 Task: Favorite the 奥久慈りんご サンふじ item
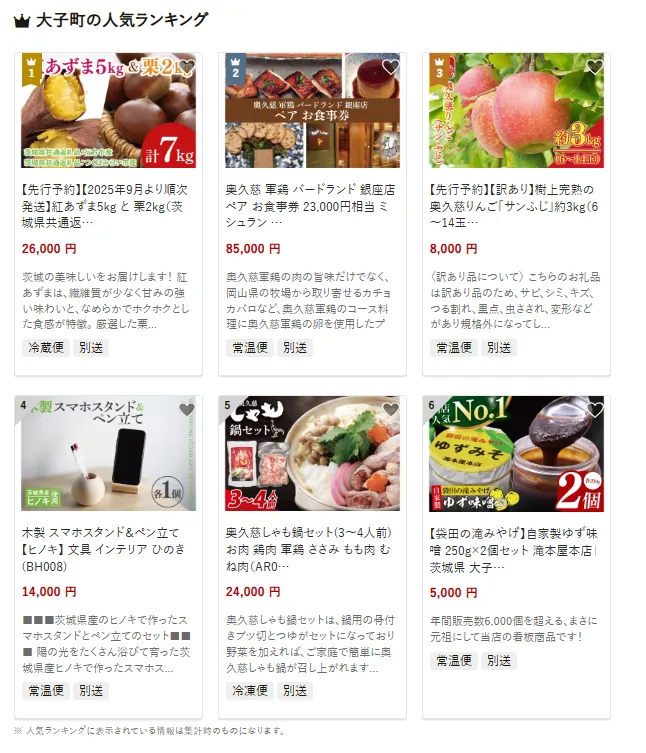[594, 67]
